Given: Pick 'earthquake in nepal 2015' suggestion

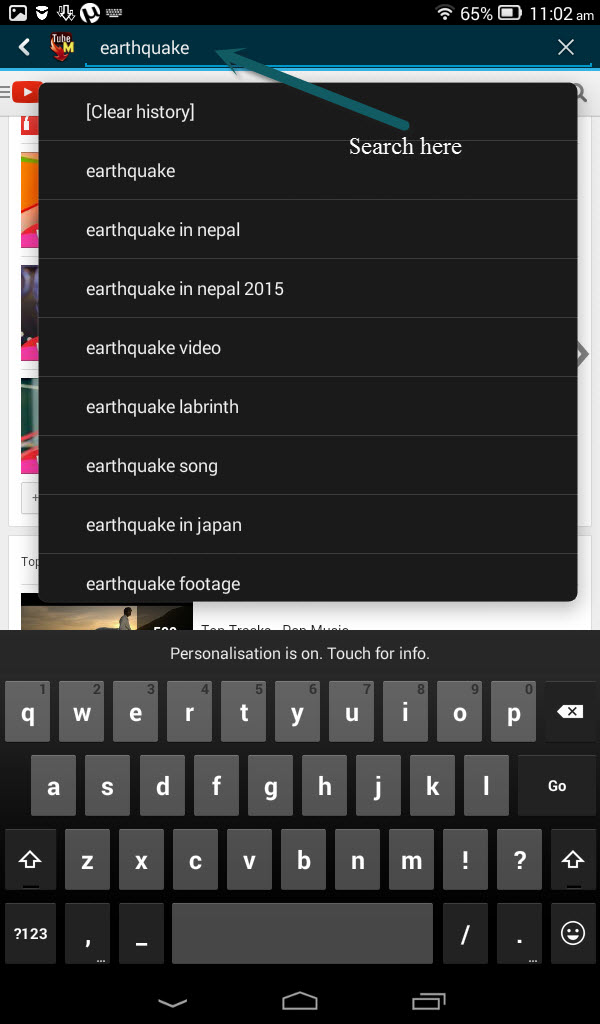Looking at the screenshot, I should [x=185, y=289].
